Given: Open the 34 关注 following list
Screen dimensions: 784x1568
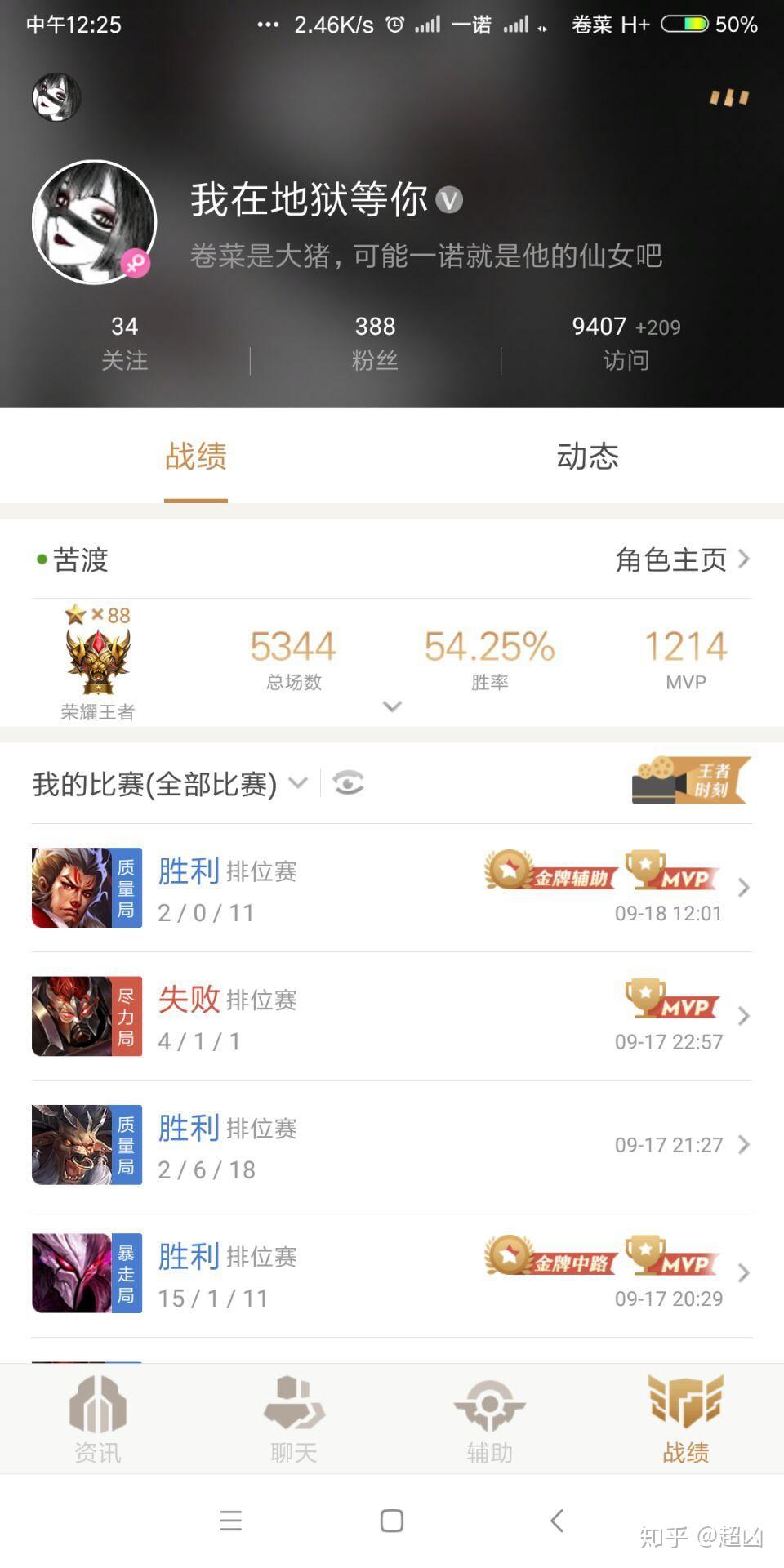Looking at the screenshot, I should pyautogui.click(x=124, y=343).
